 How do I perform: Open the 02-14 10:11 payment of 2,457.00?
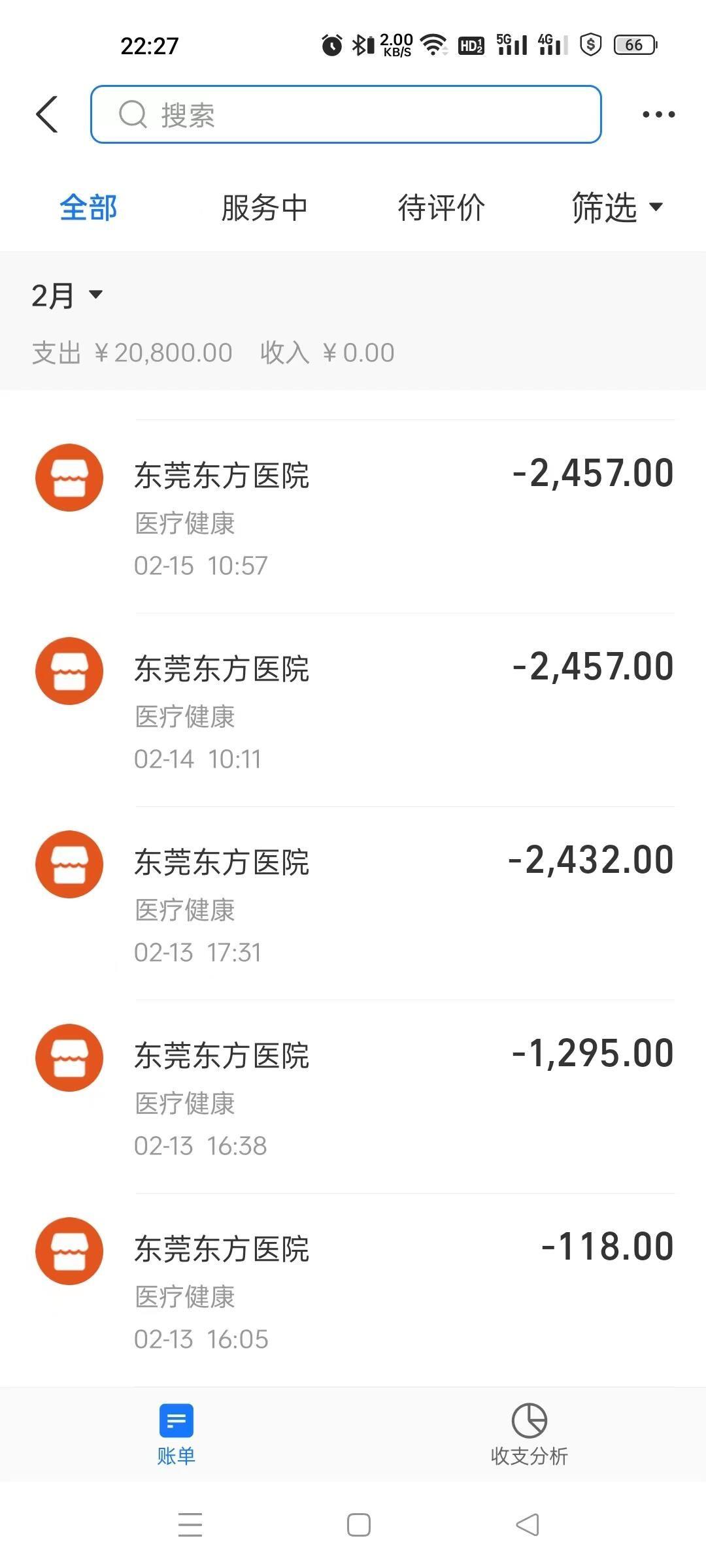(353, 710)
